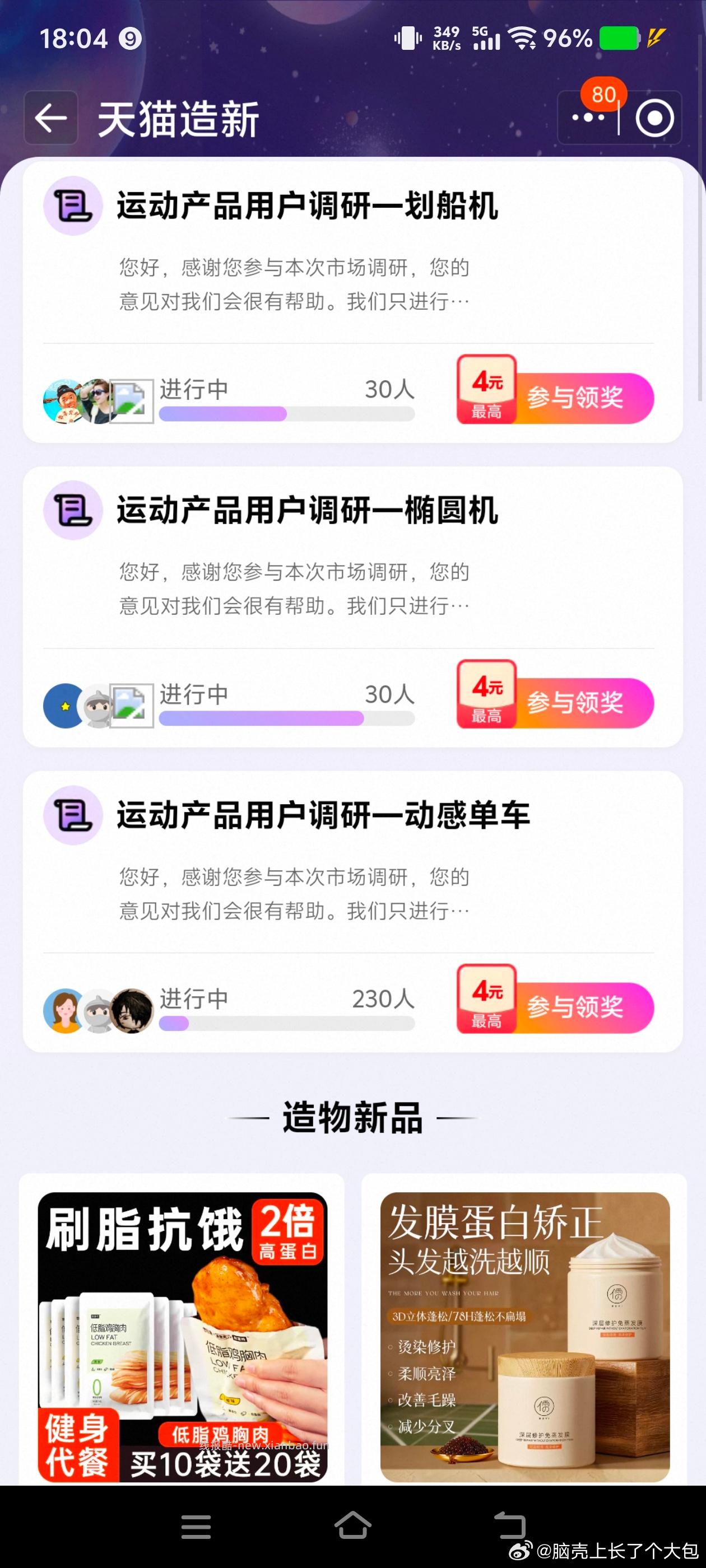
Task: Tap survey scroll icon on 划船机 card
Action: coord(71,207)
